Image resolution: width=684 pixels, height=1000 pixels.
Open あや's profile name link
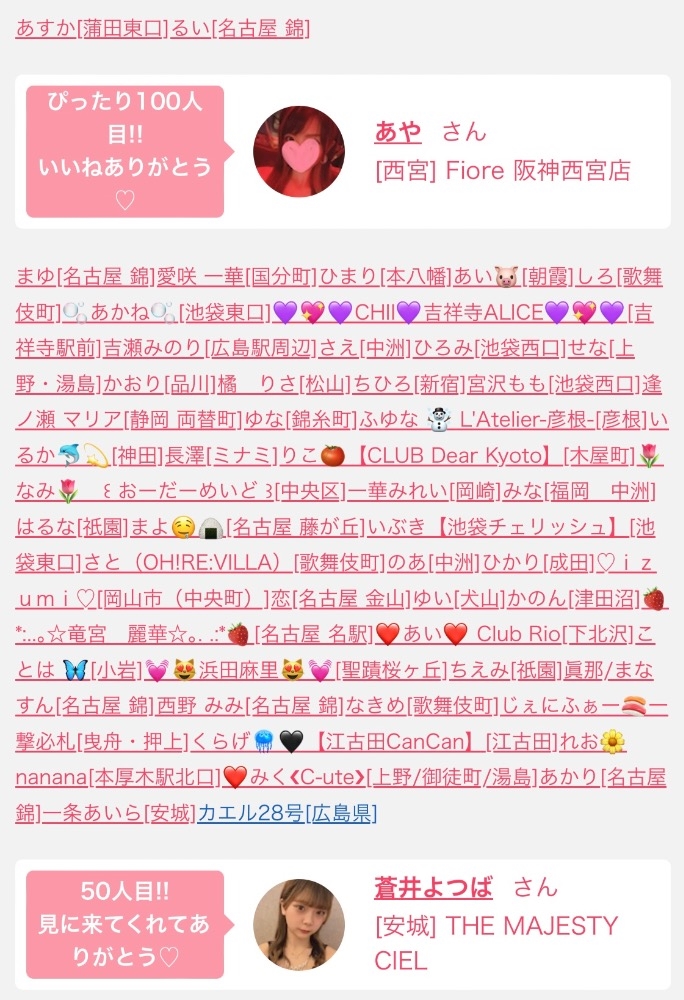pos(398,132)
